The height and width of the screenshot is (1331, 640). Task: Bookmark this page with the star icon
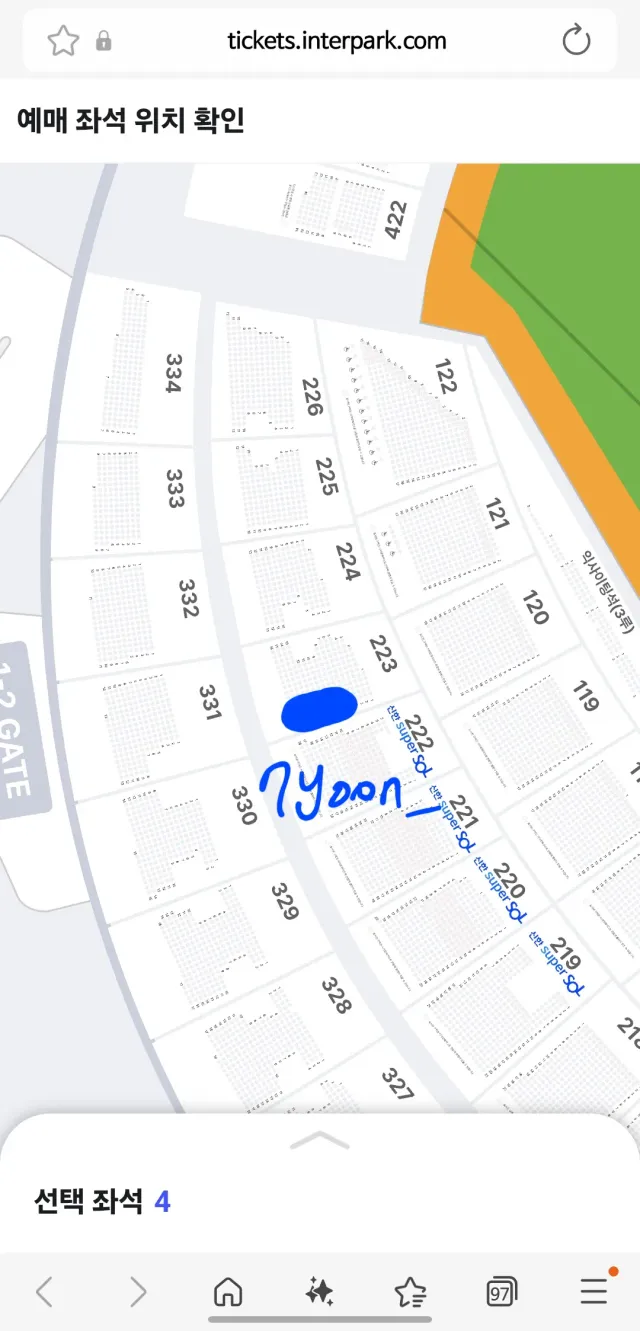tap(63, 41)
